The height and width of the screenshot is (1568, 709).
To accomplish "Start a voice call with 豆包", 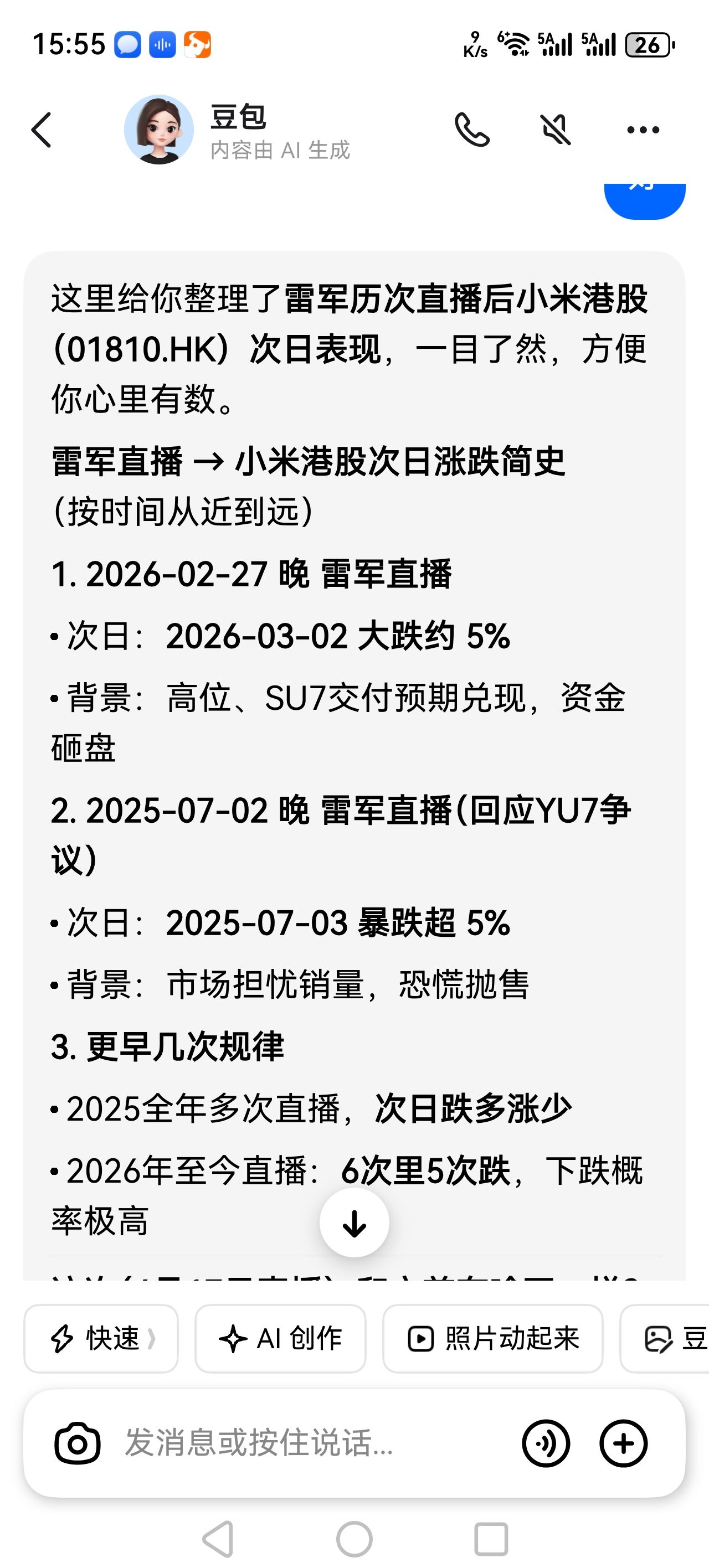I will tap(472, 130).
